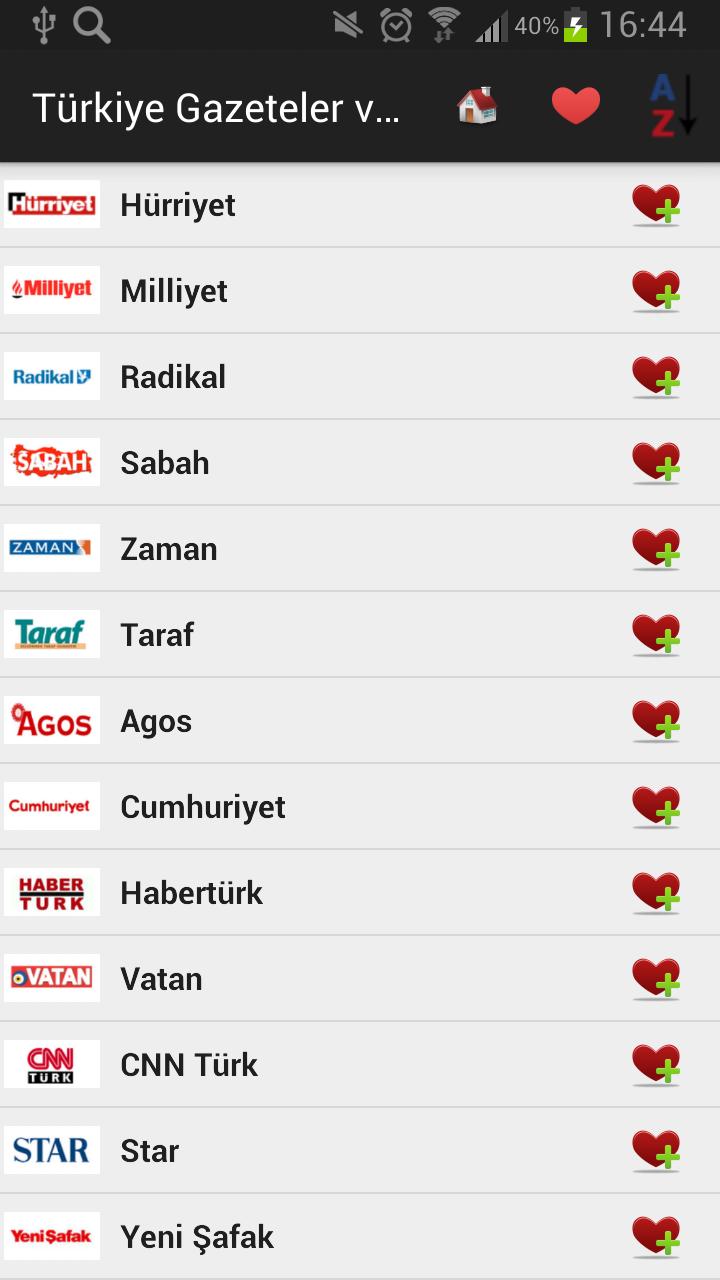
Task: Add Sabah to favorites
Action: (x=656, y=462)
